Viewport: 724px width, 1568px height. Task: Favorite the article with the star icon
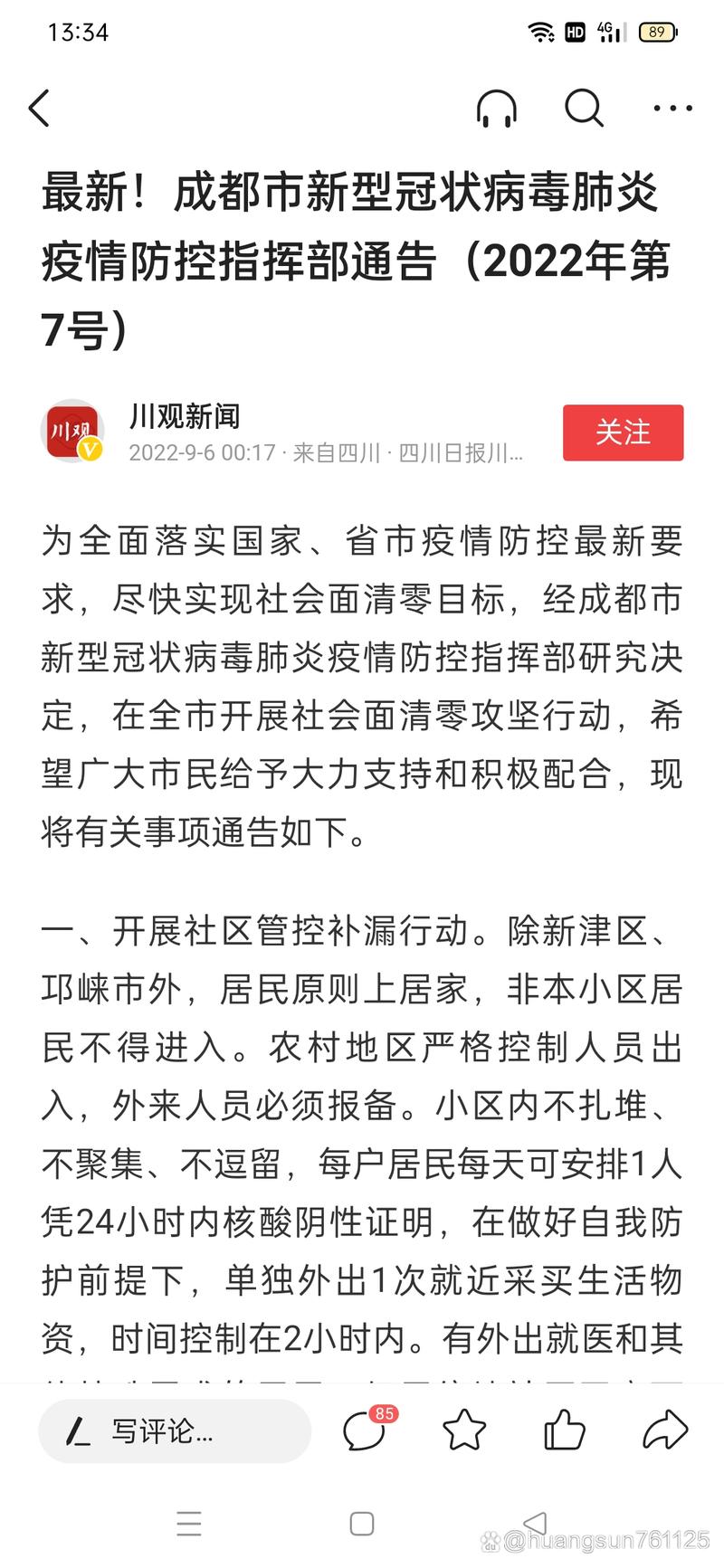(x=464, y=1430)
